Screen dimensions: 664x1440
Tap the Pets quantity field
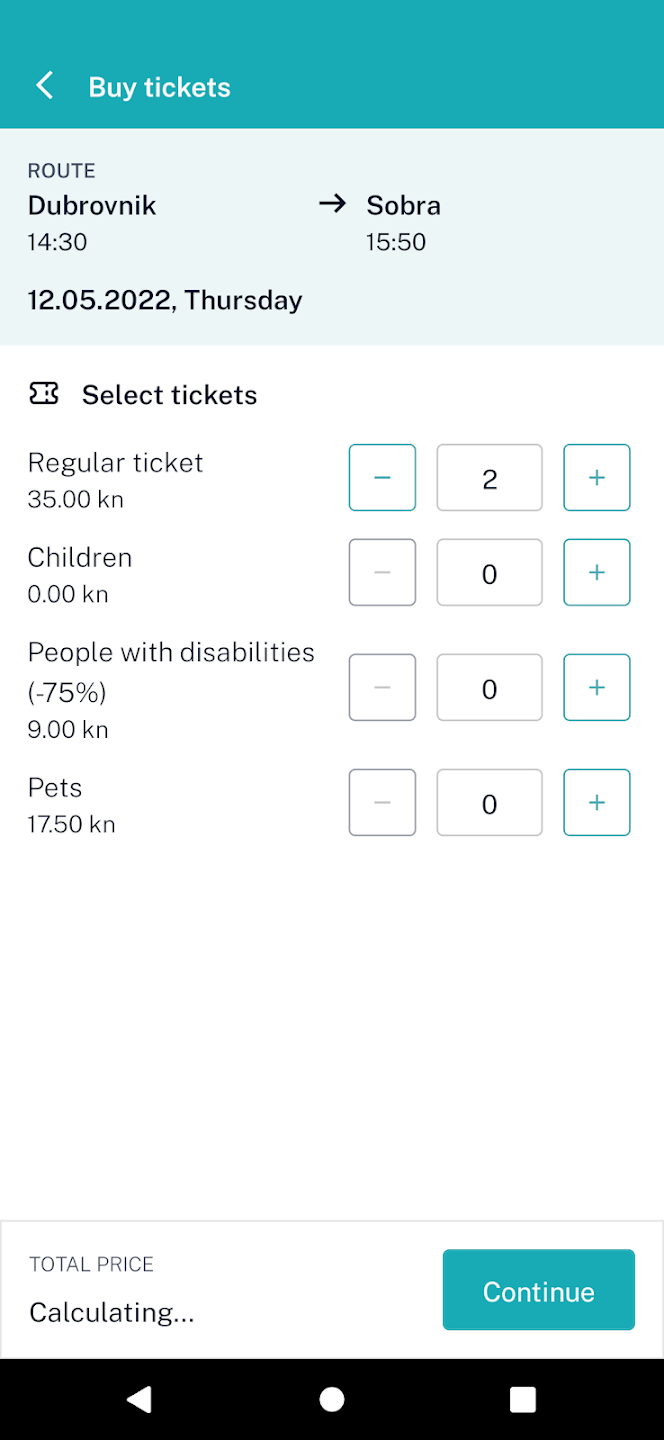click(489, 802)
